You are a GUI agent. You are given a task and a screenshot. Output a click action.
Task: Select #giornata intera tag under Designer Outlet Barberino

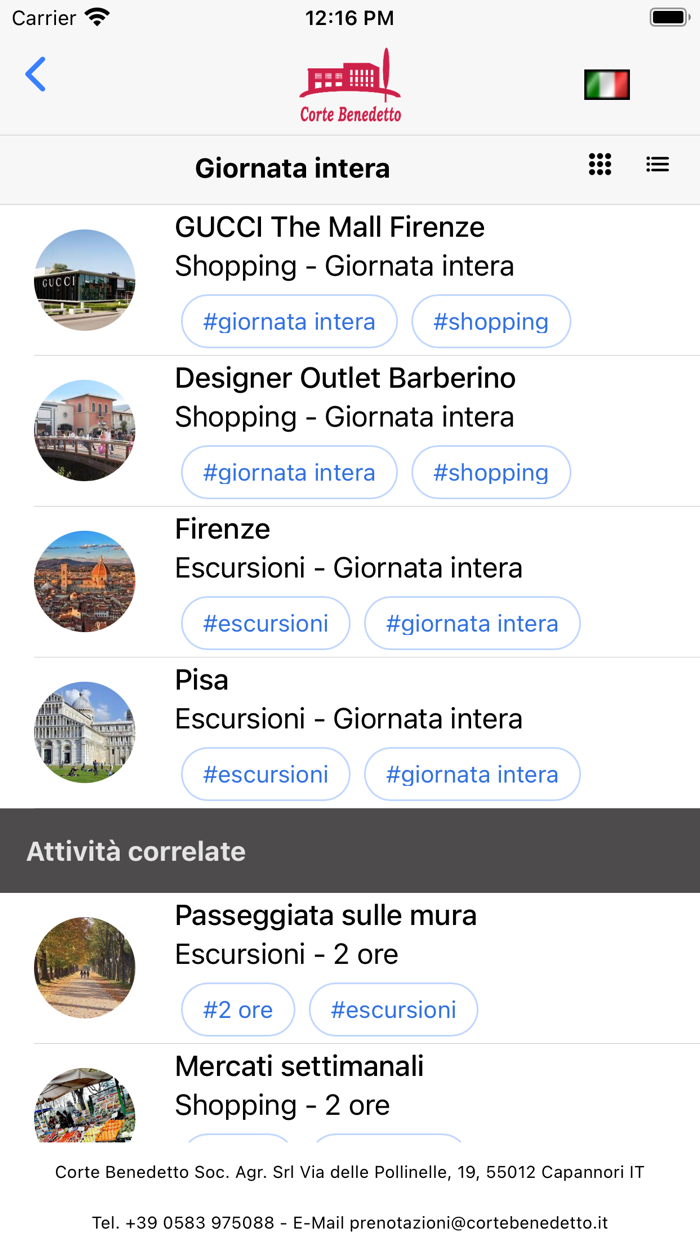point(289,473)
